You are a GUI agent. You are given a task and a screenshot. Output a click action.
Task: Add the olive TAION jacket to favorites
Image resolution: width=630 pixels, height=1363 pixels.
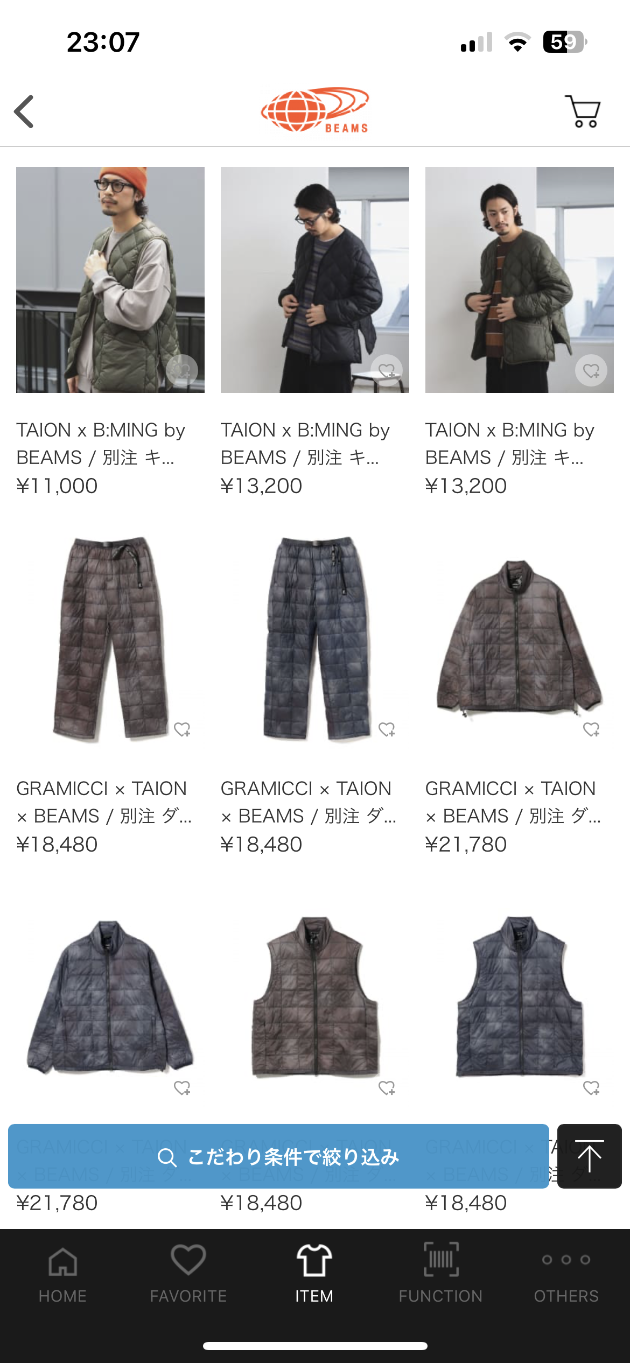(x=591, y=371)
